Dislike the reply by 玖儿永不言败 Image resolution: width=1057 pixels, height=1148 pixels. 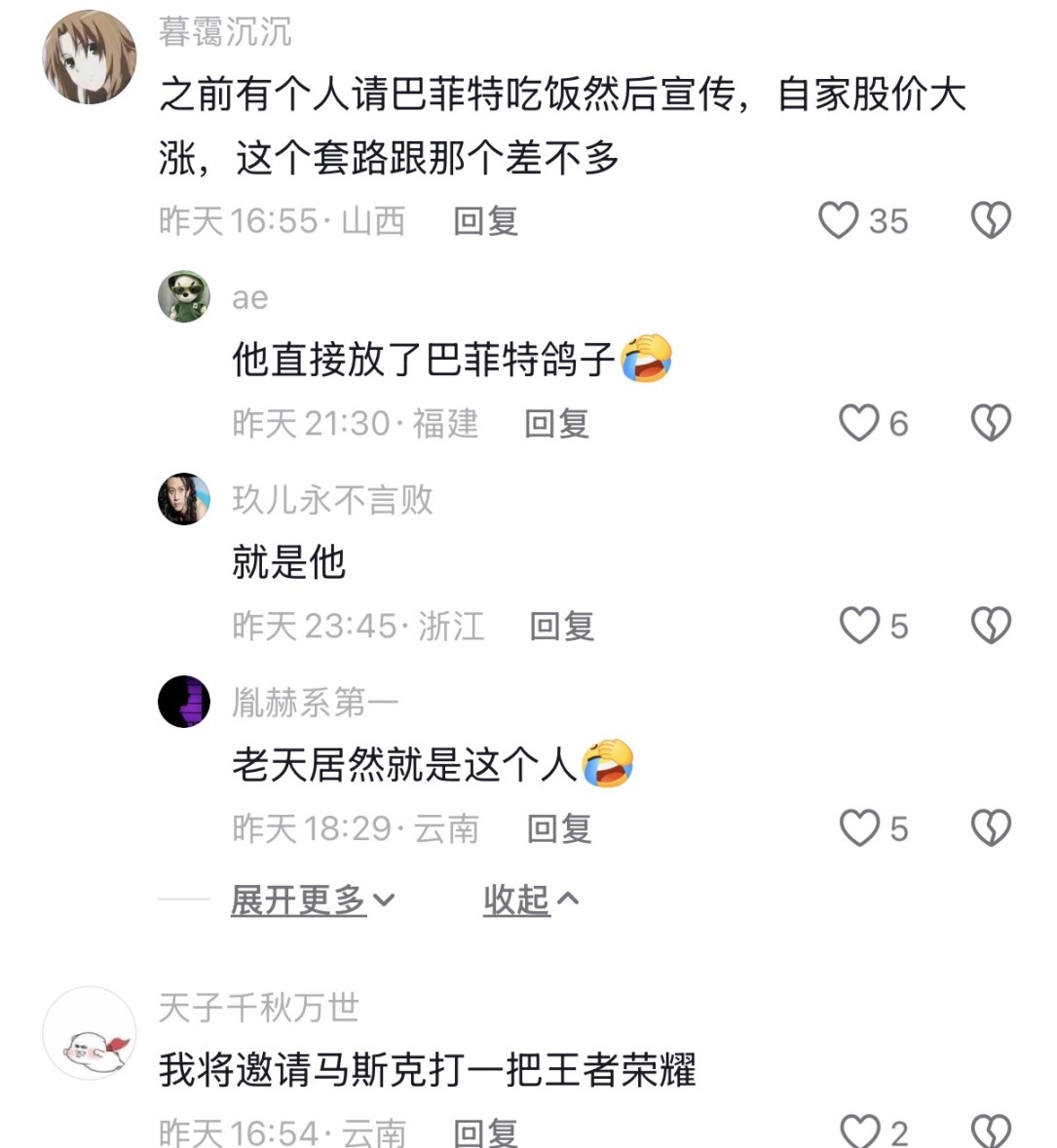pyautogui.click(x=991, y=626)
